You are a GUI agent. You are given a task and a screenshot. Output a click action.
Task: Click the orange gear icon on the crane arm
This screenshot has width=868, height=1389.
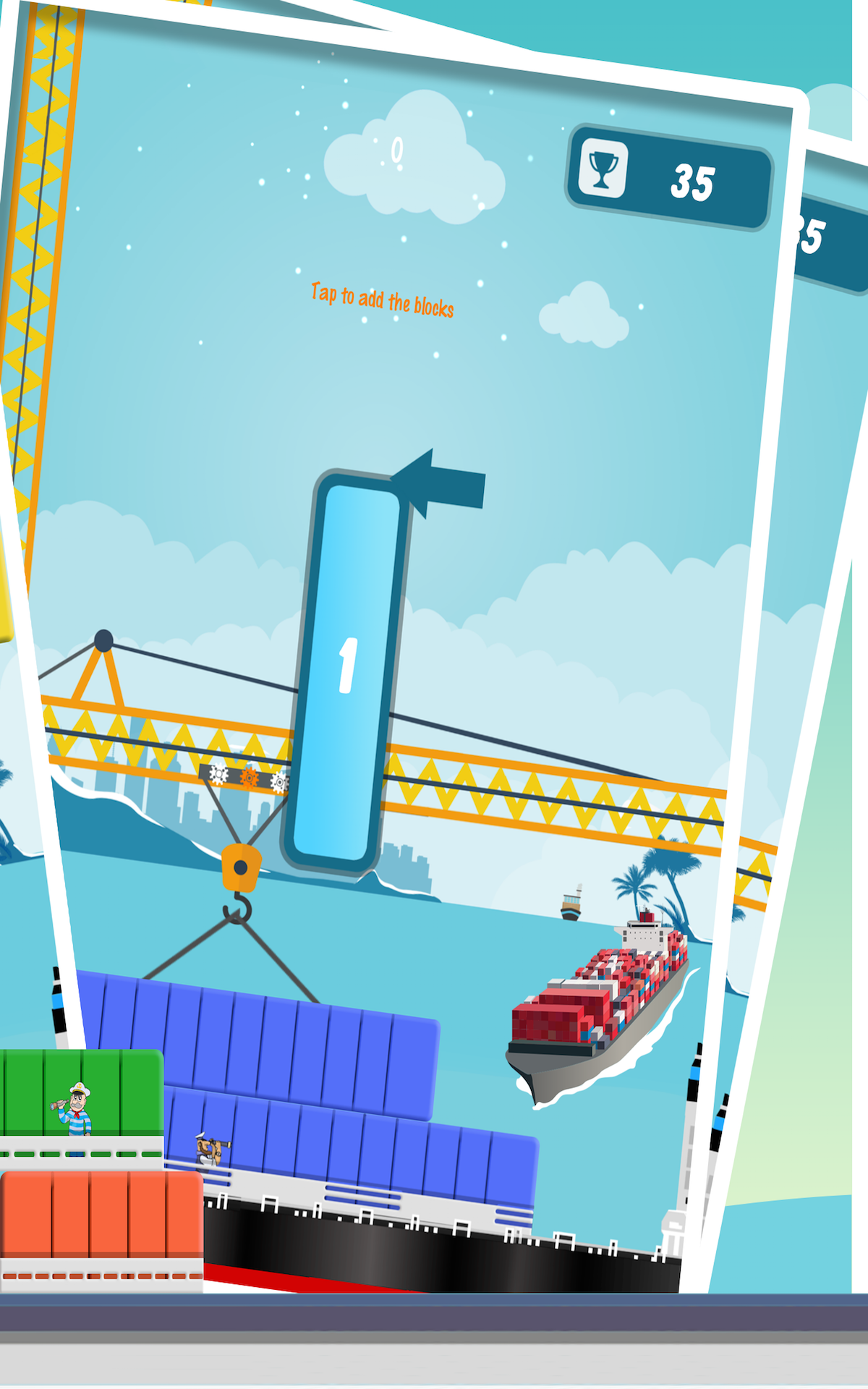click(x=250, y=776)
